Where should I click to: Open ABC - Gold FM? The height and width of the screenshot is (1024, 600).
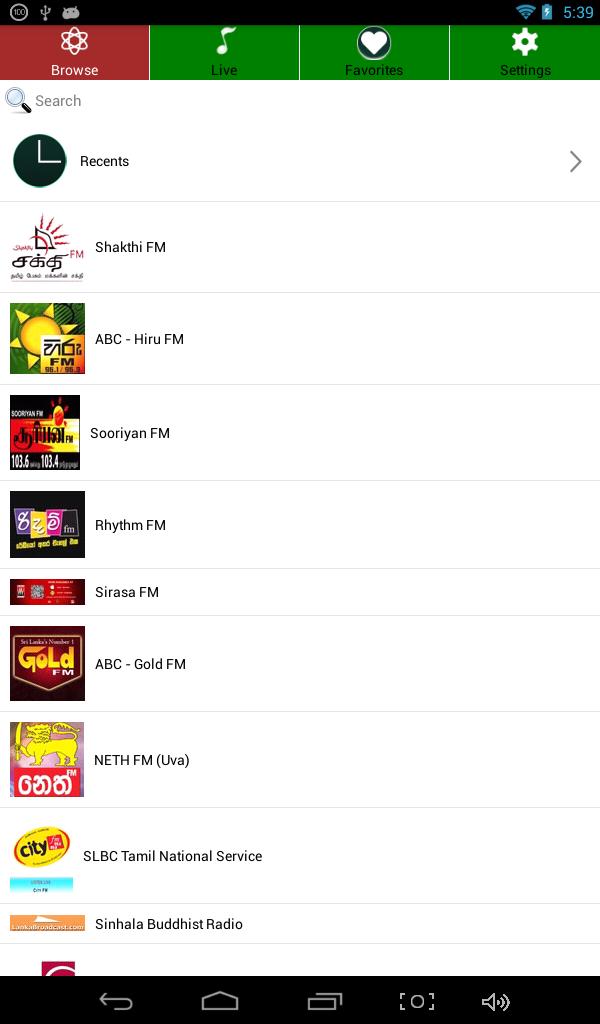coord(300,664)
